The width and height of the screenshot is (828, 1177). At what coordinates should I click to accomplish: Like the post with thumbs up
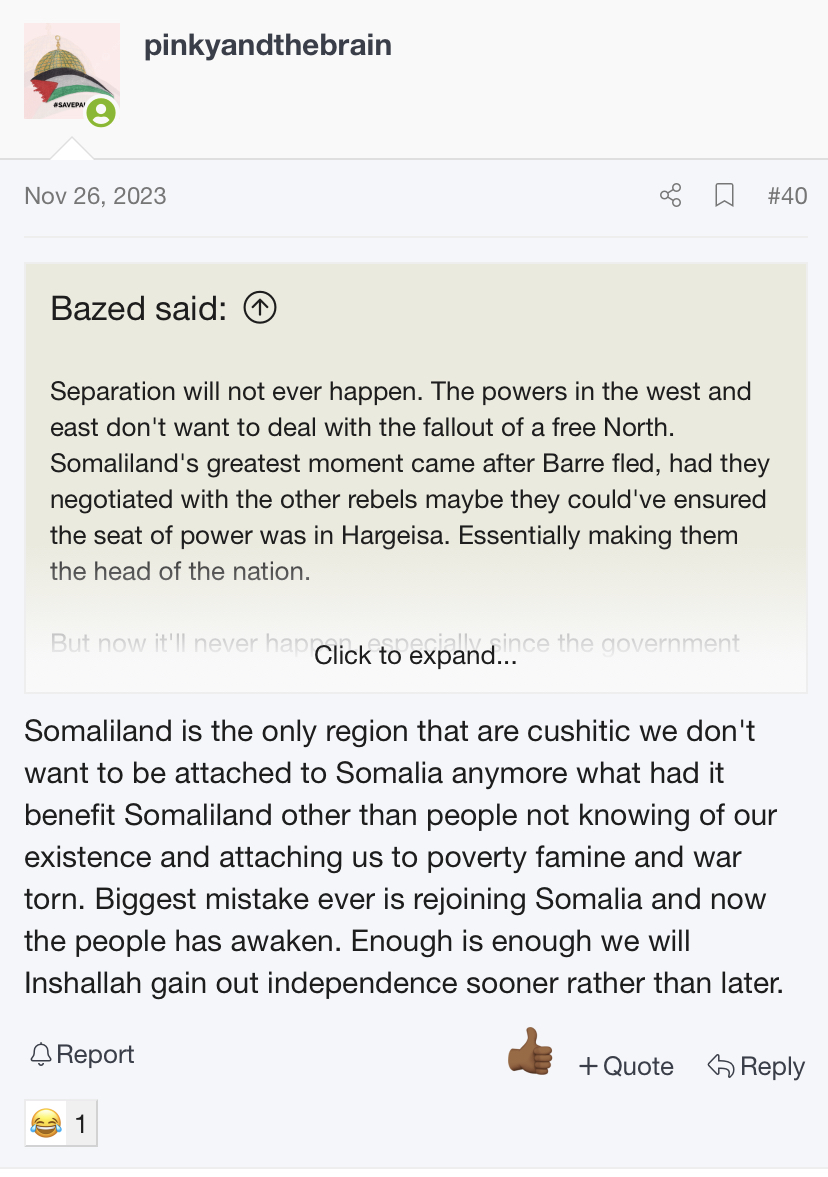coord(529,1052)
